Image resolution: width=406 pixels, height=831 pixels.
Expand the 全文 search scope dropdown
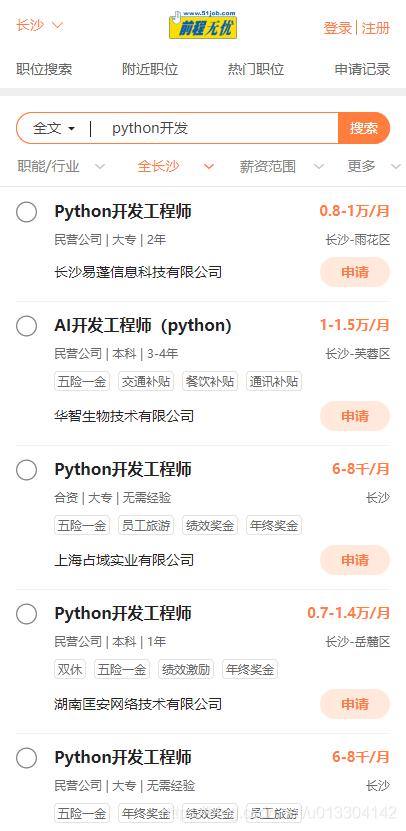54,128
